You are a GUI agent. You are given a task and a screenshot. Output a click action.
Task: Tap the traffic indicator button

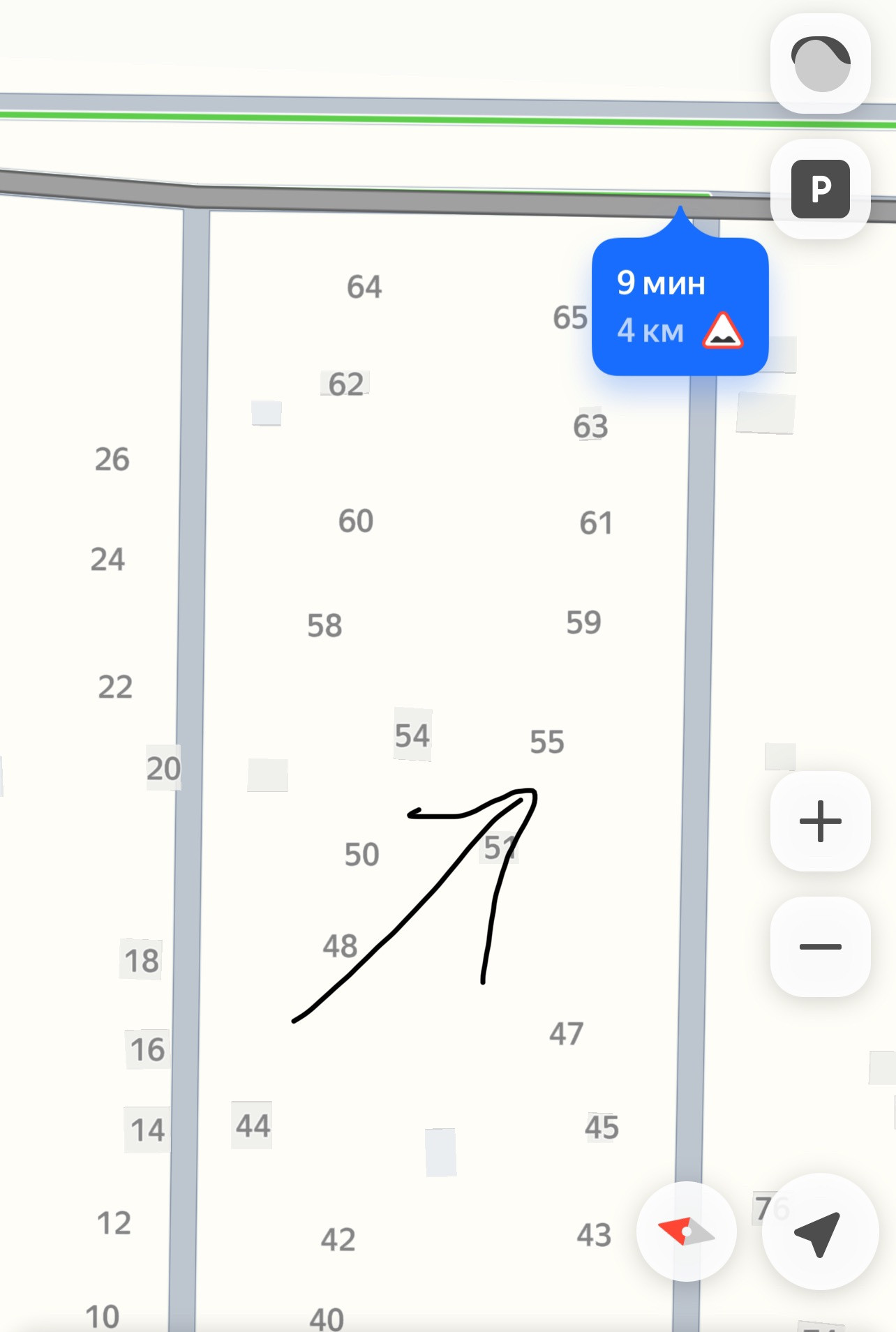(x=820, y=63)
